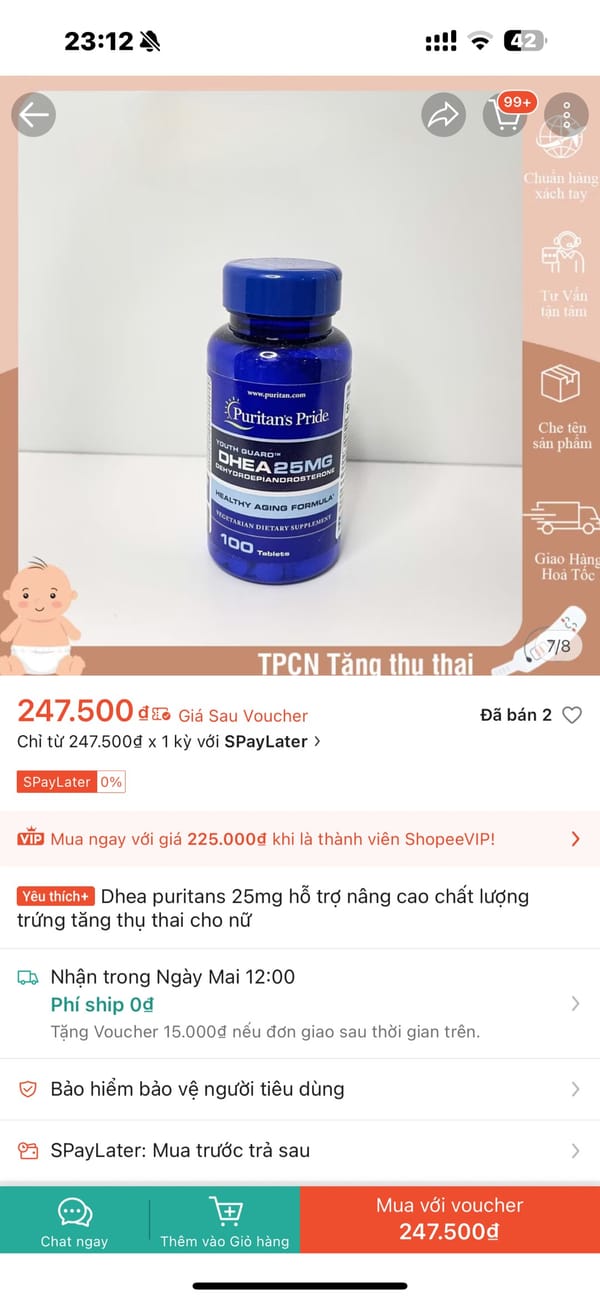The image size is (600, 1301).
Task: Open the three-dot overflow menu
Action: click(x=566, y=116)
